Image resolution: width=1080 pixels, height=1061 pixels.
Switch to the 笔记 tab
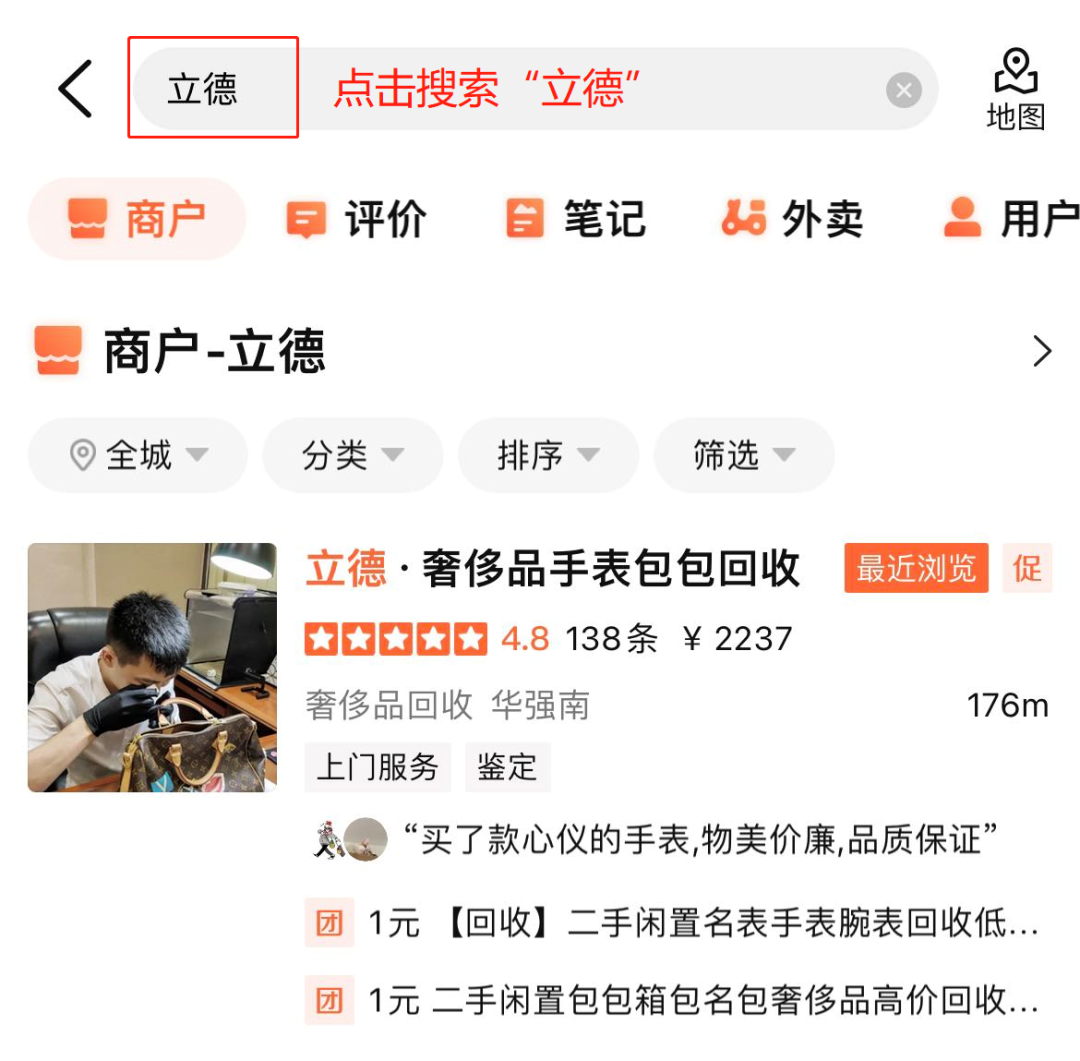click(x=575, y=219)
